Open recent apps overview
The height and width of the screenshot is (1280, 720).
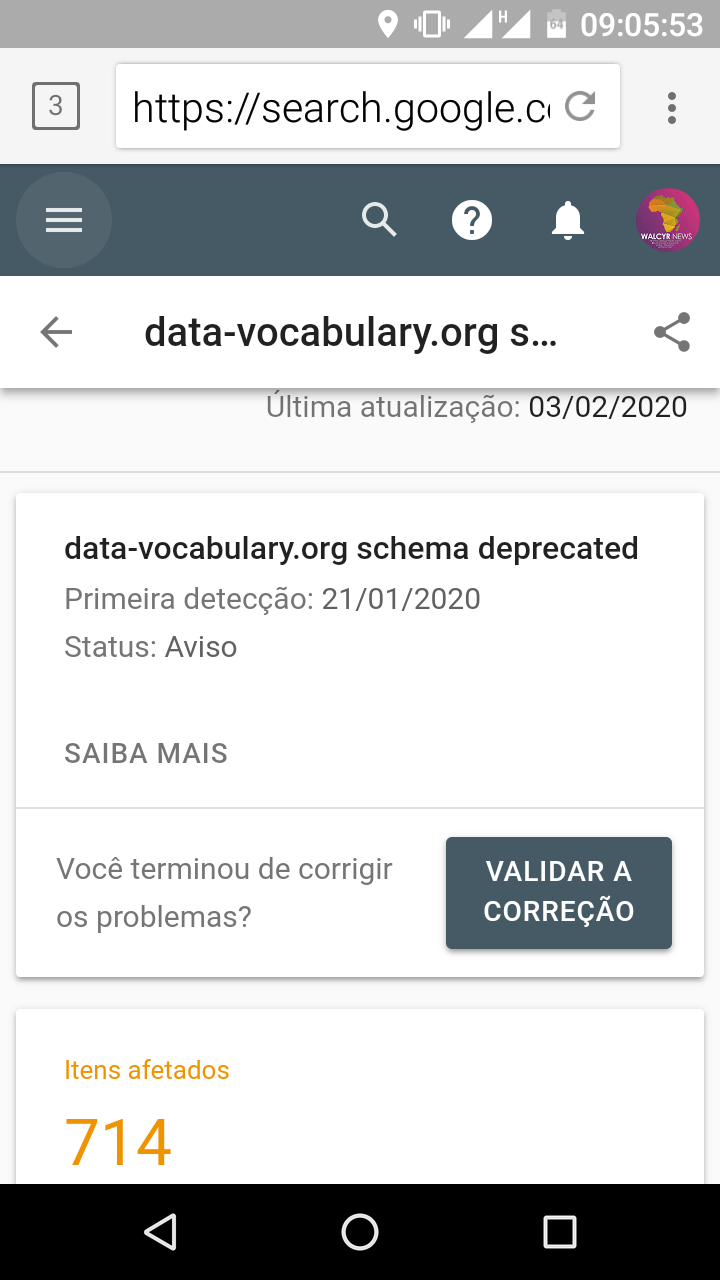click(x=560, y=1232)
